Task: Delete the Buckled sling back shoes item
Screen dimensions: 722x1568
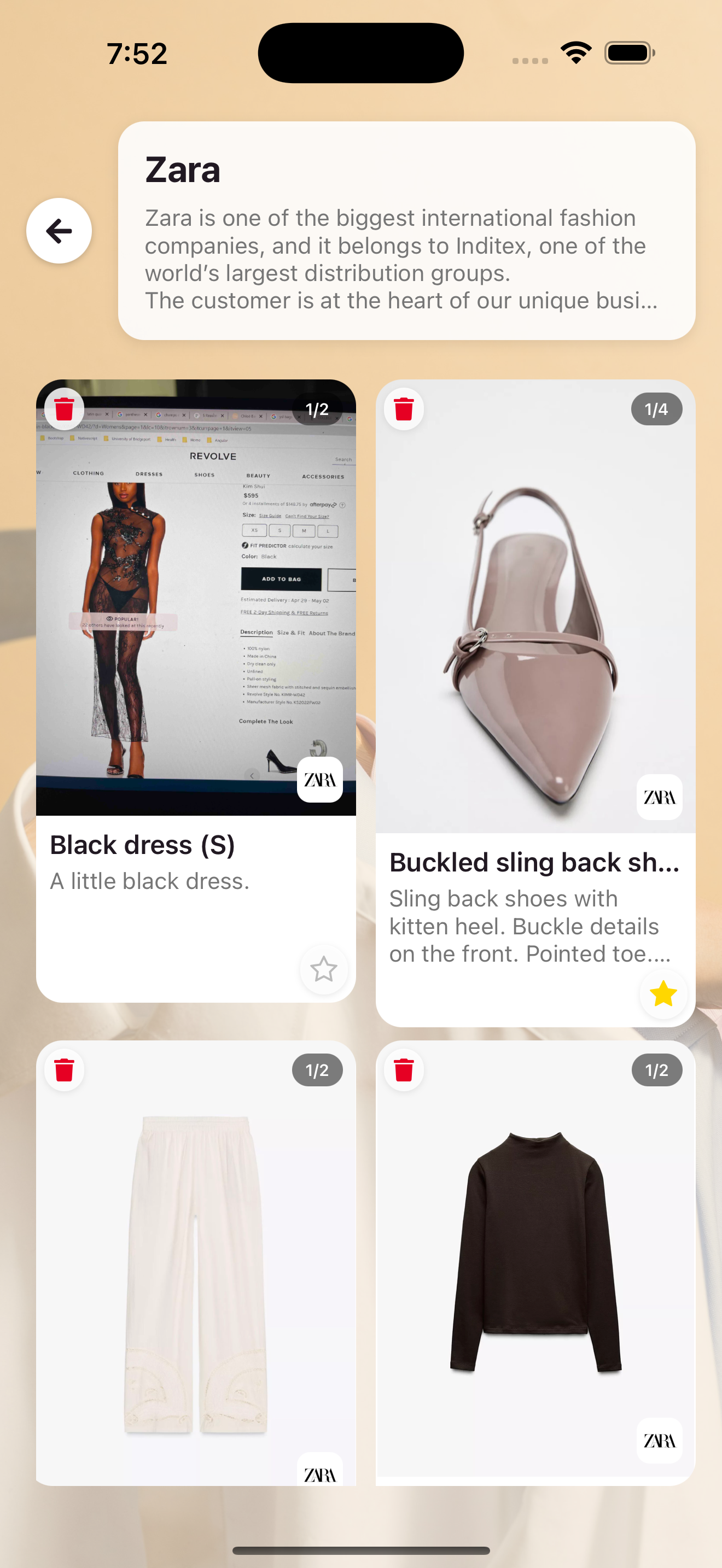Action: coord(404,409)
